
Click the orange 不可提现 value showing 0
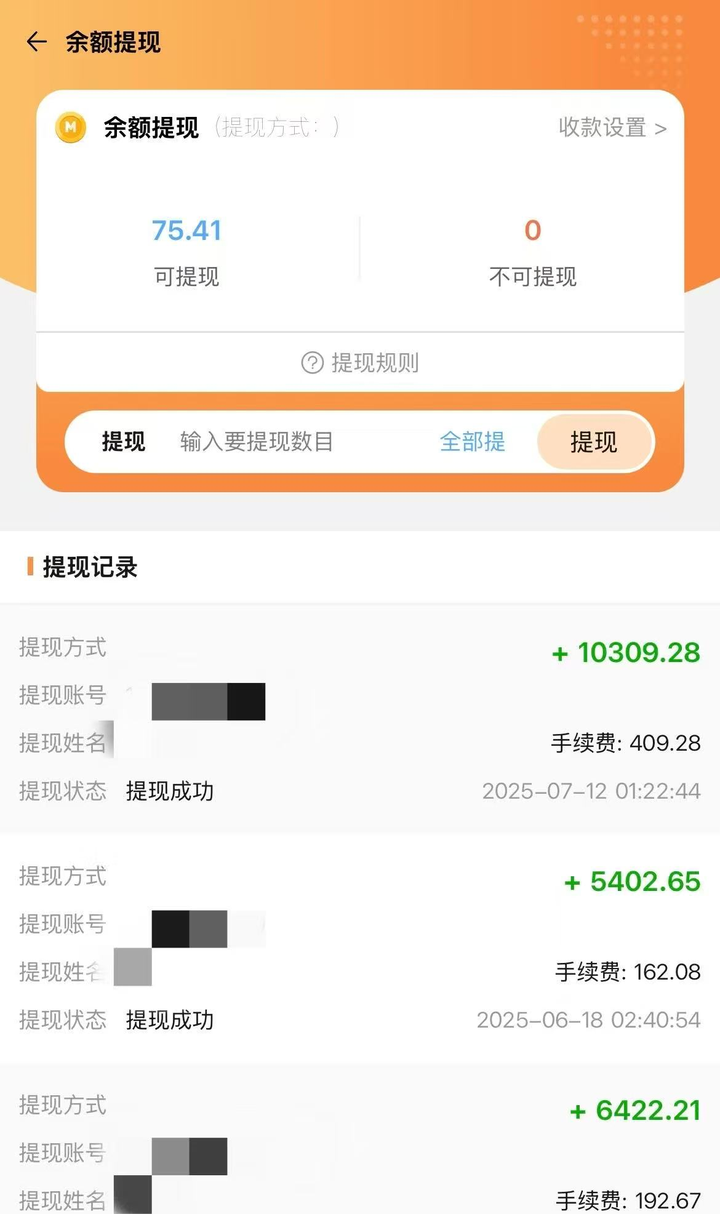[531, 231]
